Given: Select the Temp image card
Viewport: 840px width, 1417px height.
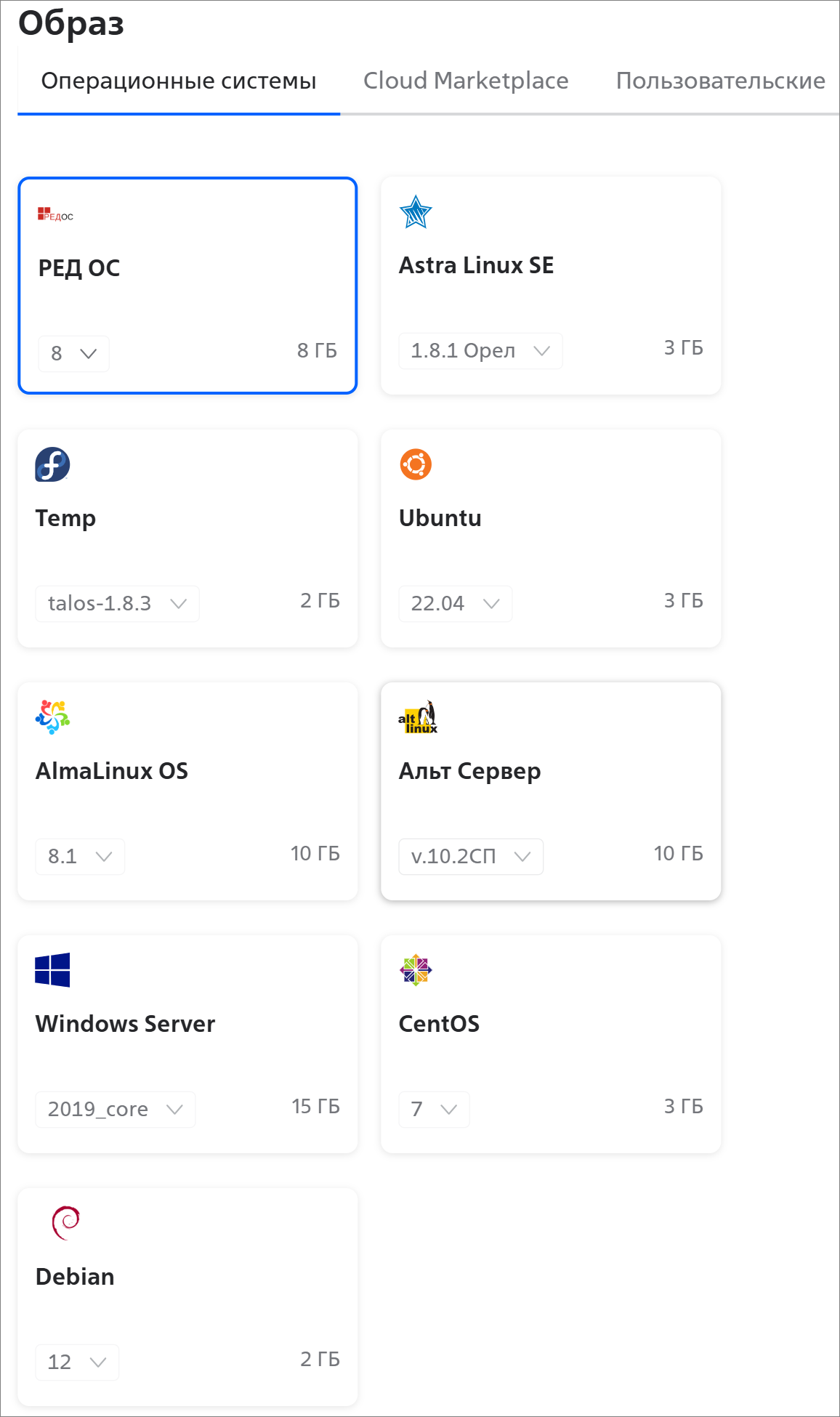Looking at the screenshot, I should [x=187, y=538].
